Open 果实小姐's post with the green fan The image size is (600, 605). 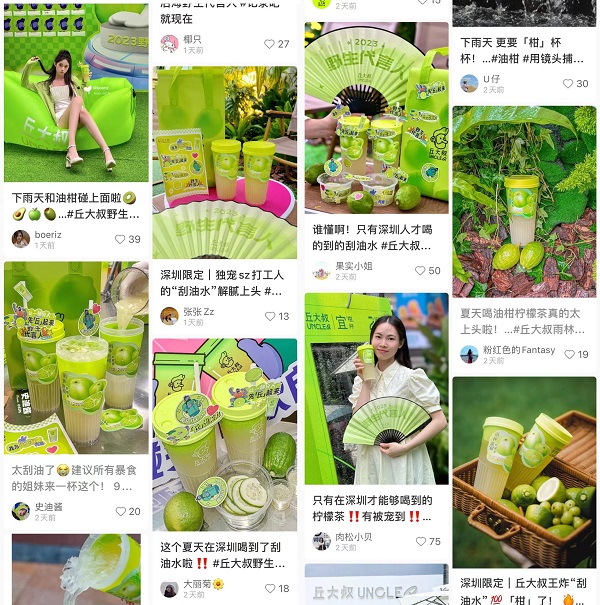[376, 120]
